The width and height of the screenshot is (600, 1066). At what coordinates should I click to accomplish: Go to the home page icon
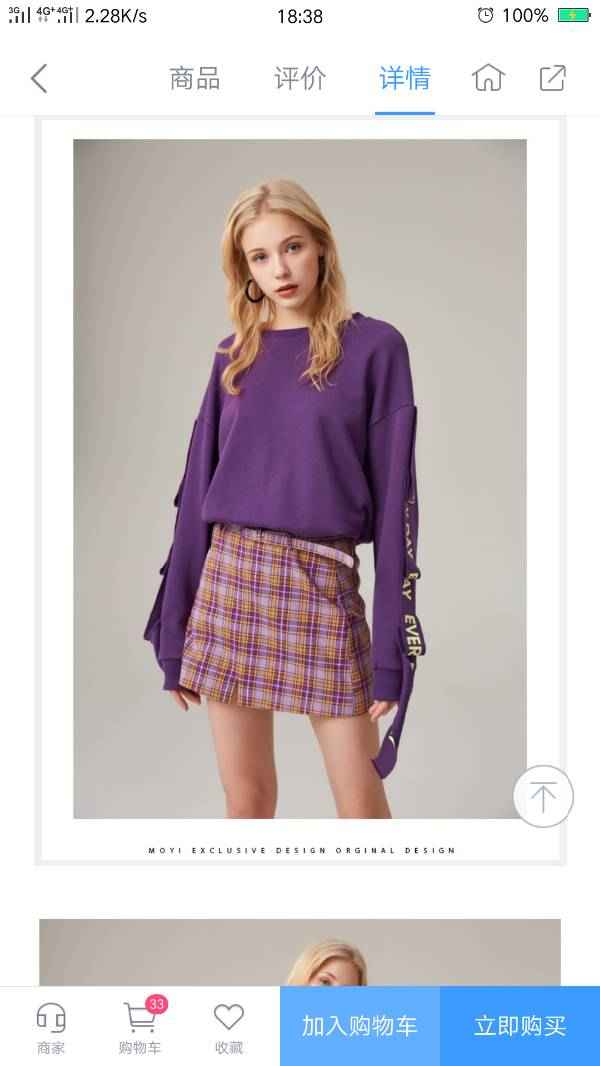coord(488,78)
